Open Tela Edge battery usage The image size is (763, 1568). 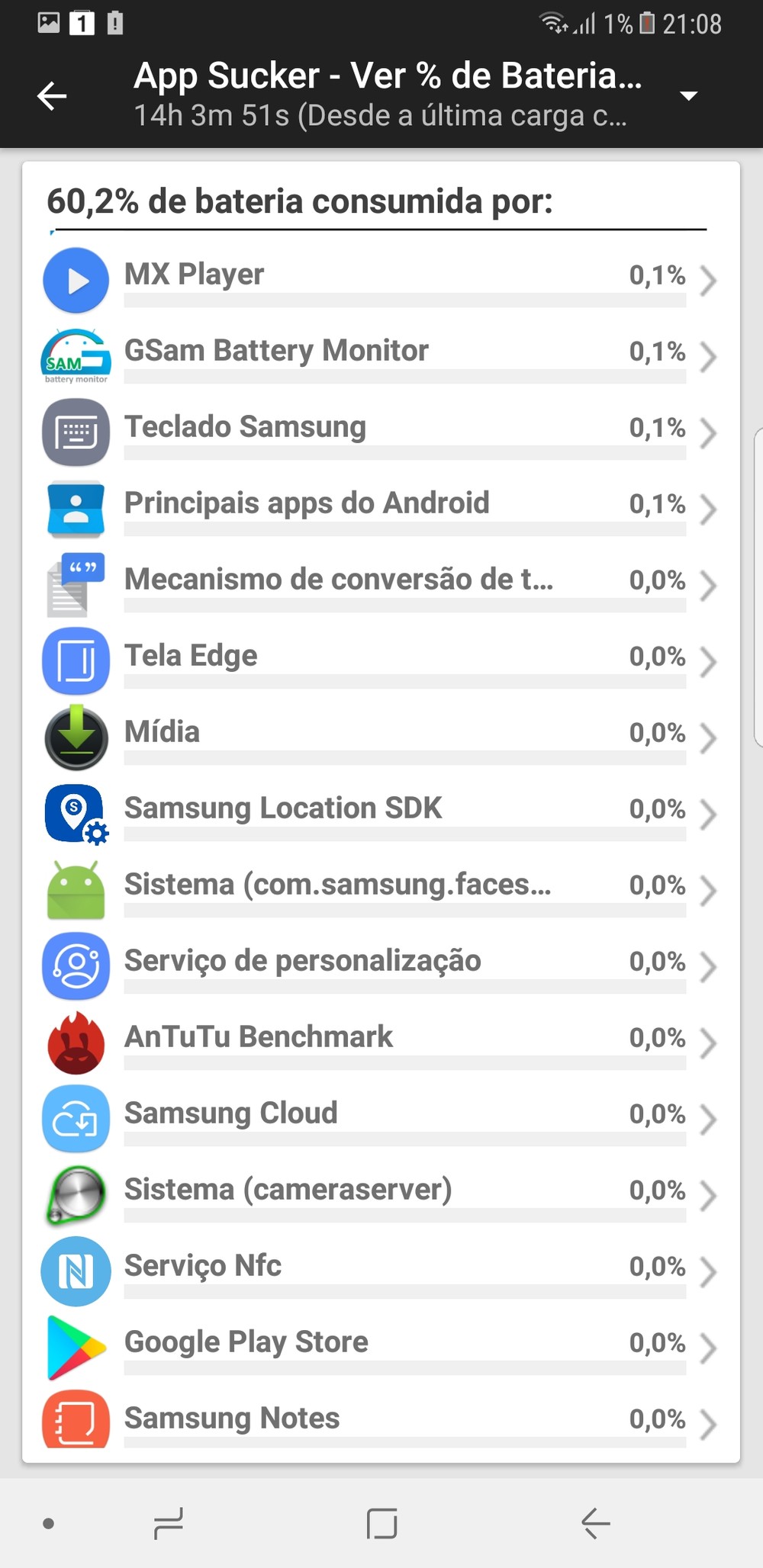click(381, 660)
